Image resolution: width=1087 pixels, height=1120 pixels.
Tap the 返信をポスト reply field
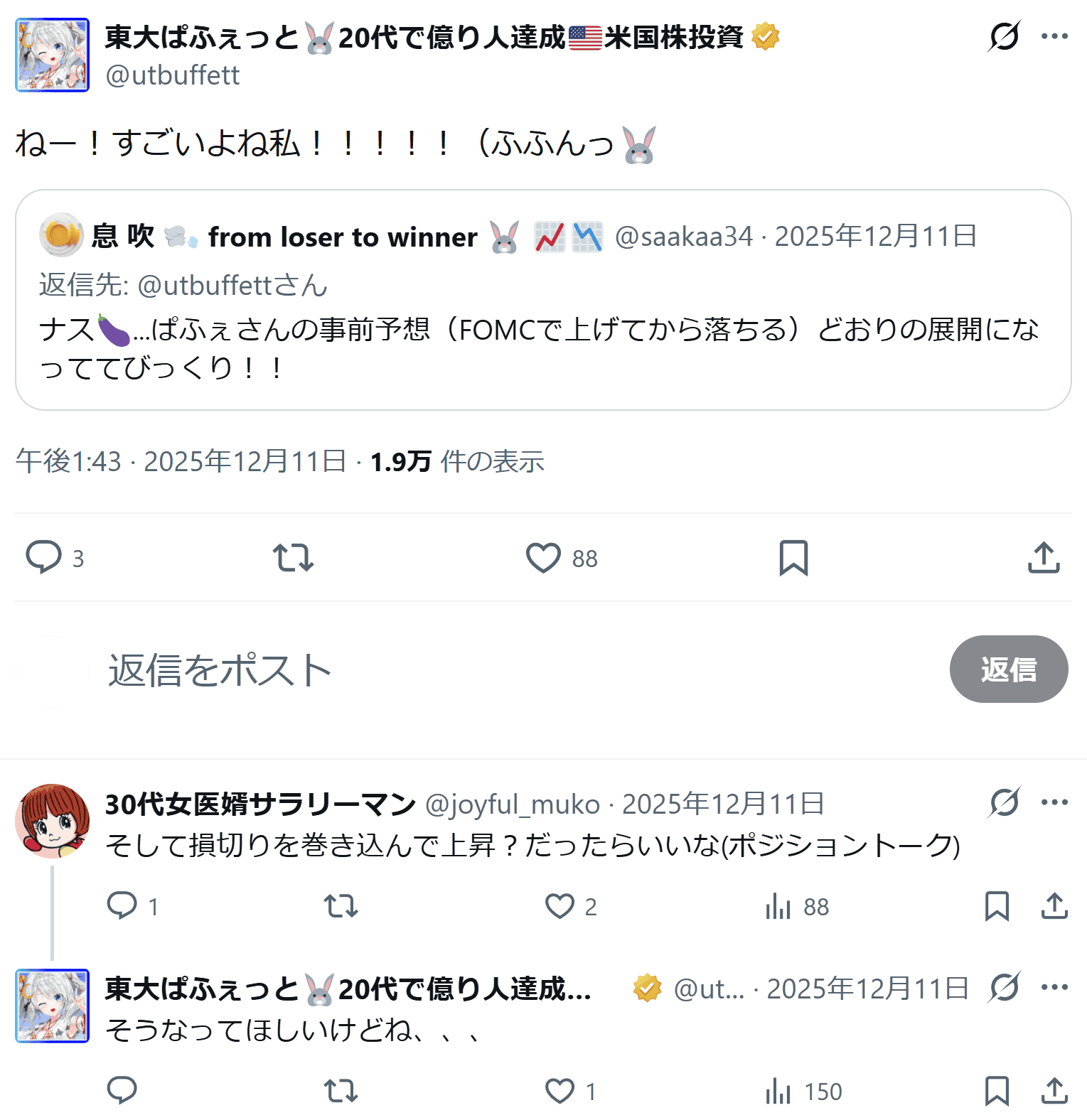click(427, 669)
